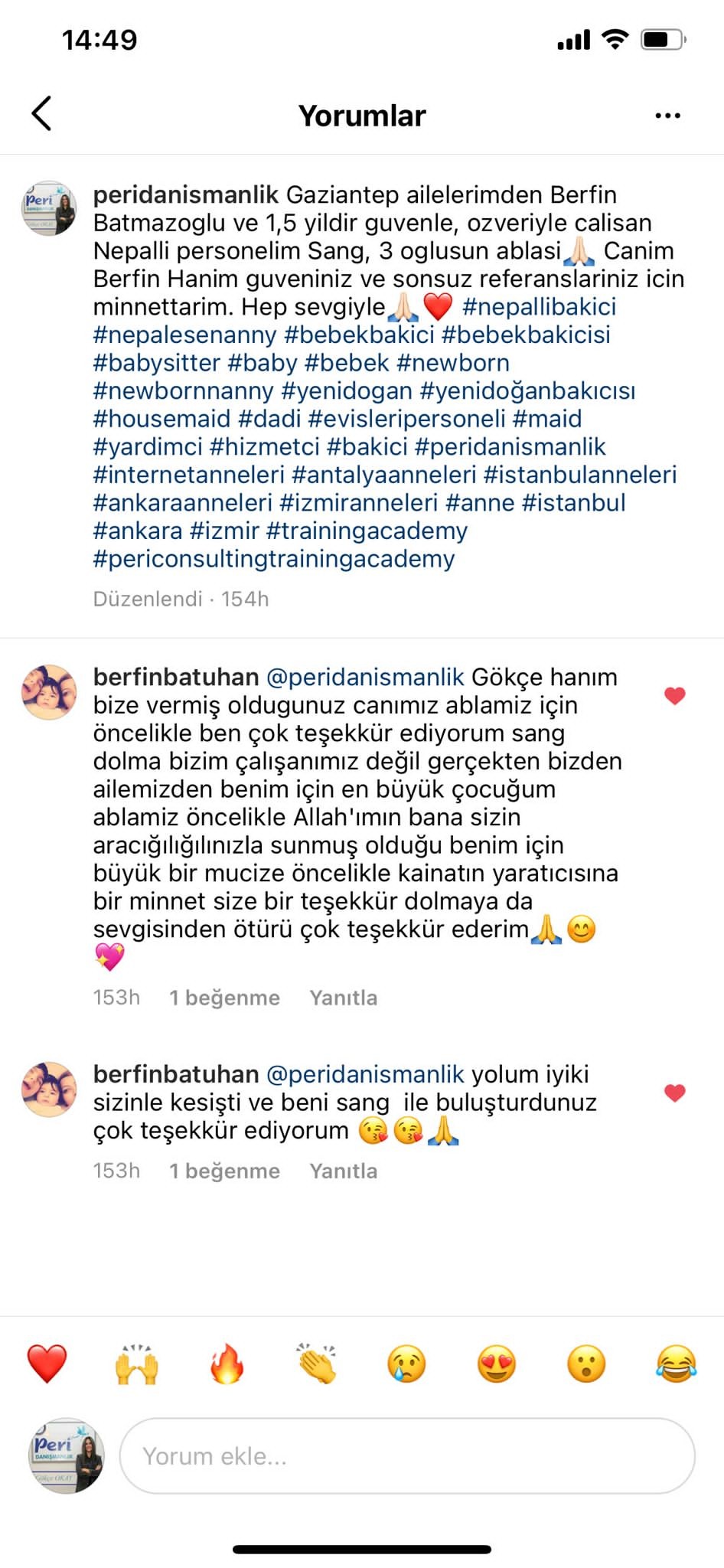724x1568 pixels.
Task: Reply to the yolum iyiki comment
Action: [x=344, y=1171]
